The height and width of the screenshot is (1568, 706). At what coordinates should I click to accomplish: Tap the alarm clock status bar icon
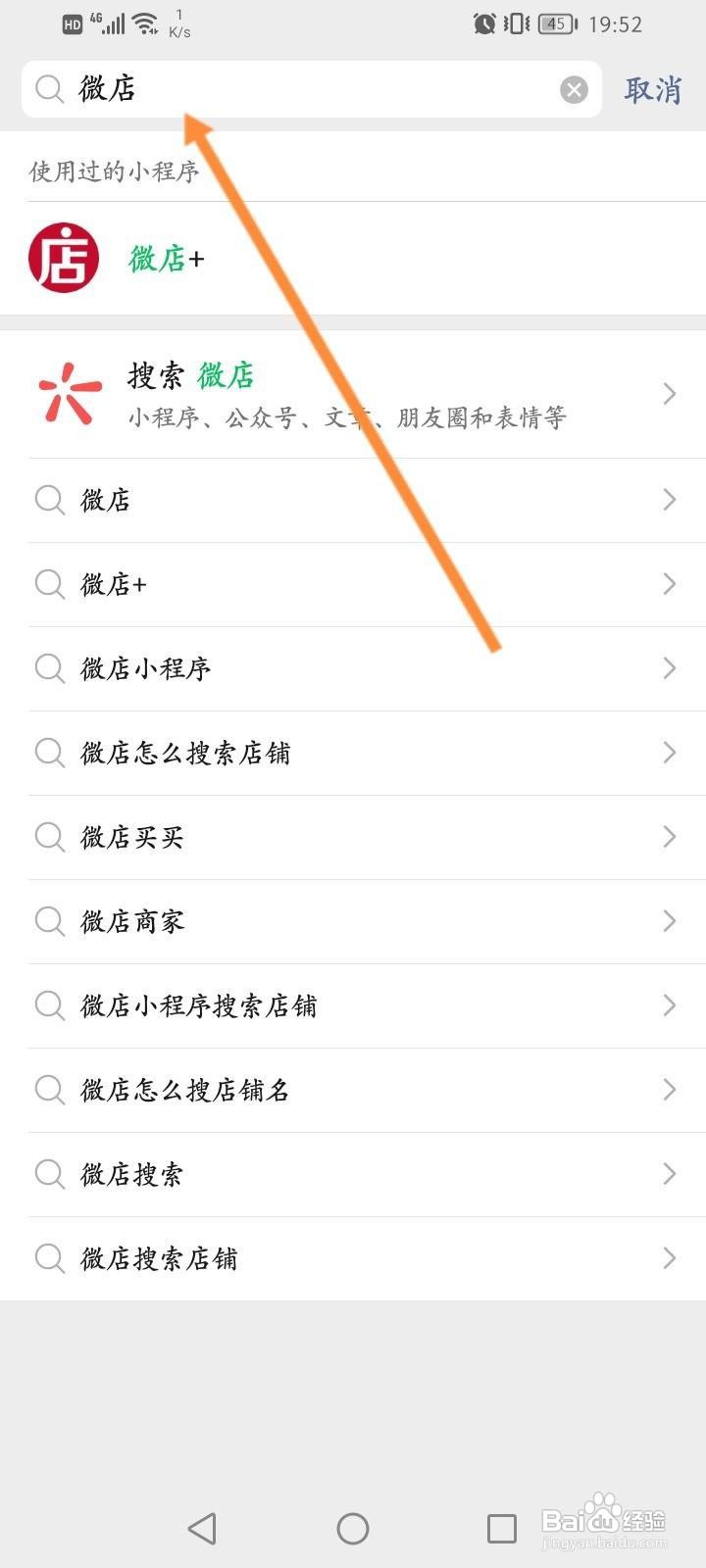pos(484,24)
